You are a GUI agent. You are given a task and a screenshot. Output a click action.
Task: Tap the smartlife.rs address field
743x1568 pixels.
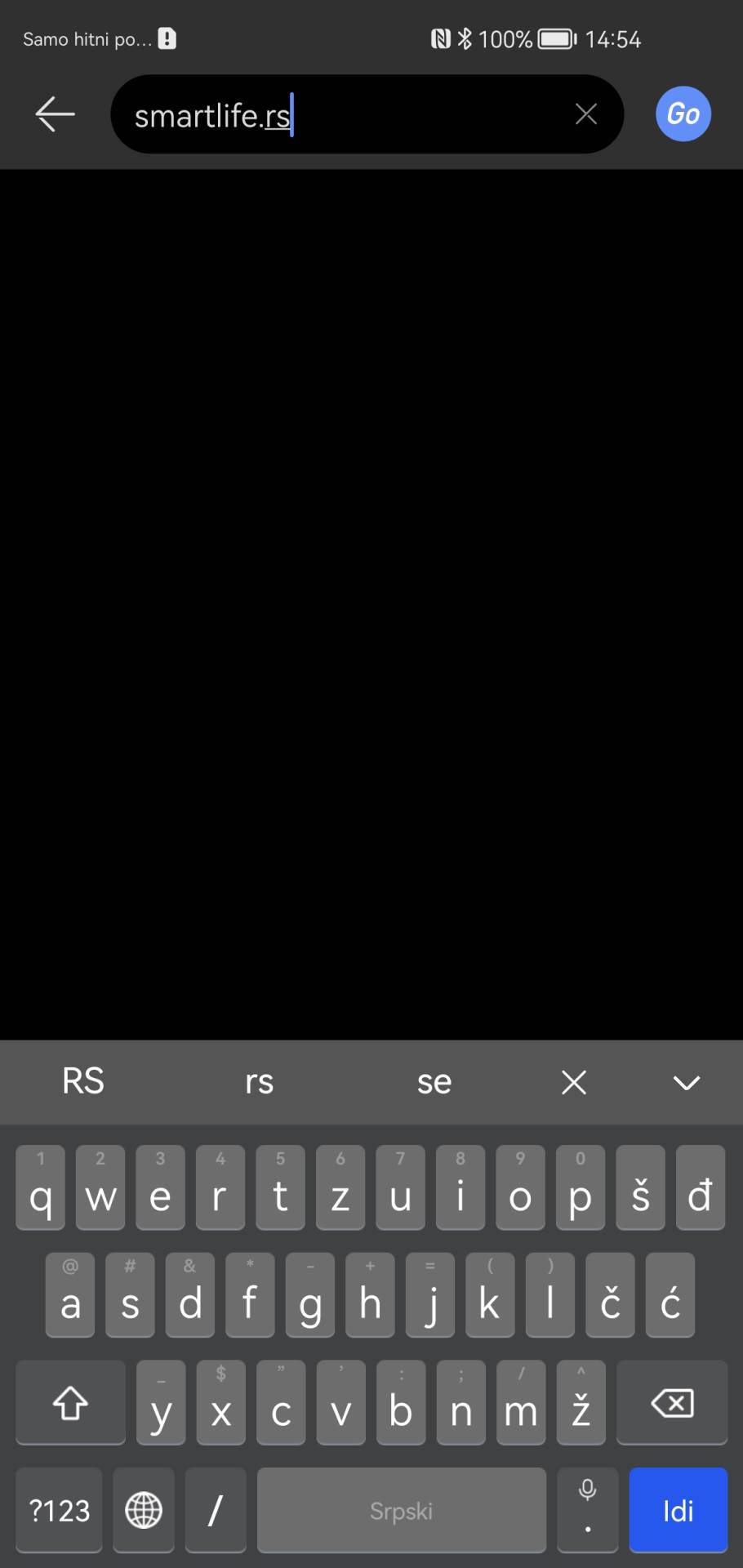click(x=343, y=115)
